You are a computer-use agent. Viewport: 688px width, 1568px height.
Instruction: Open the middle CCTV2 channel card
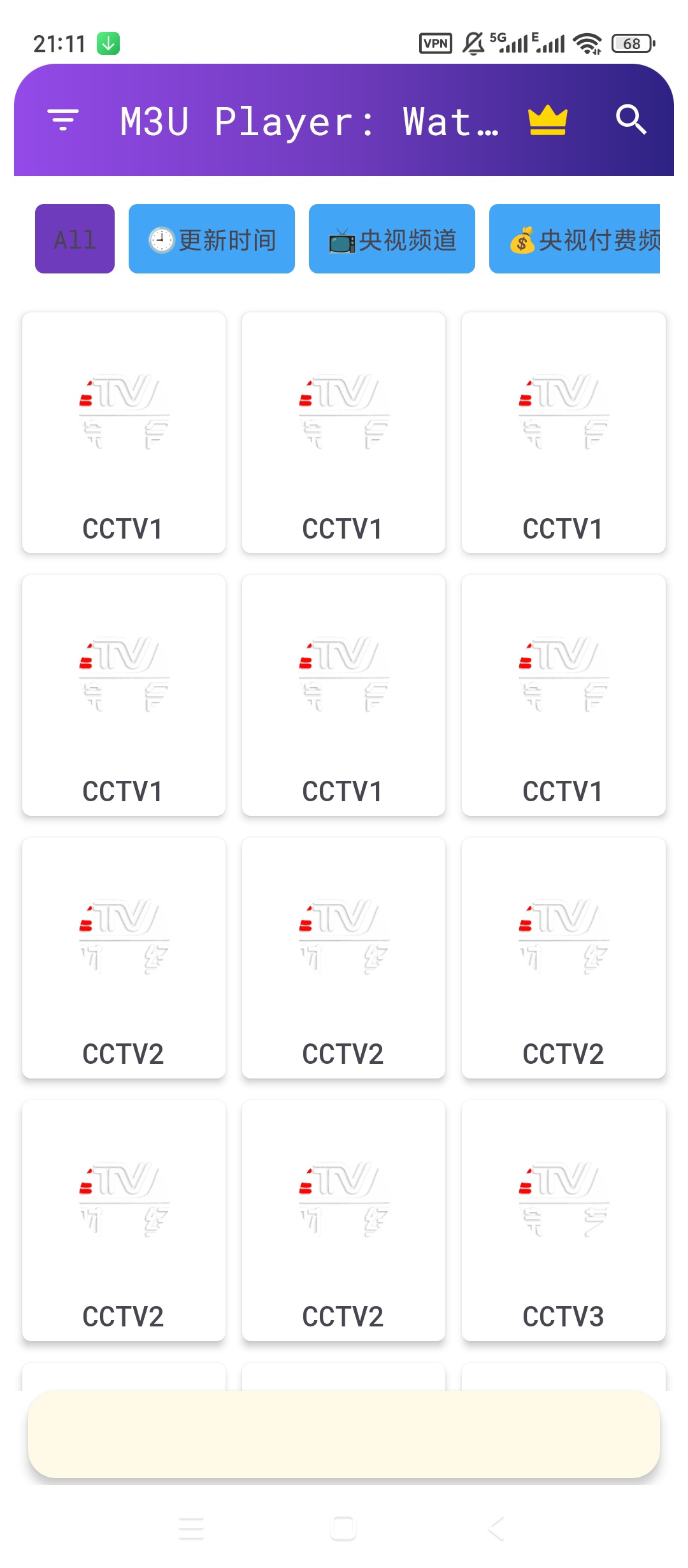(343, 956)
